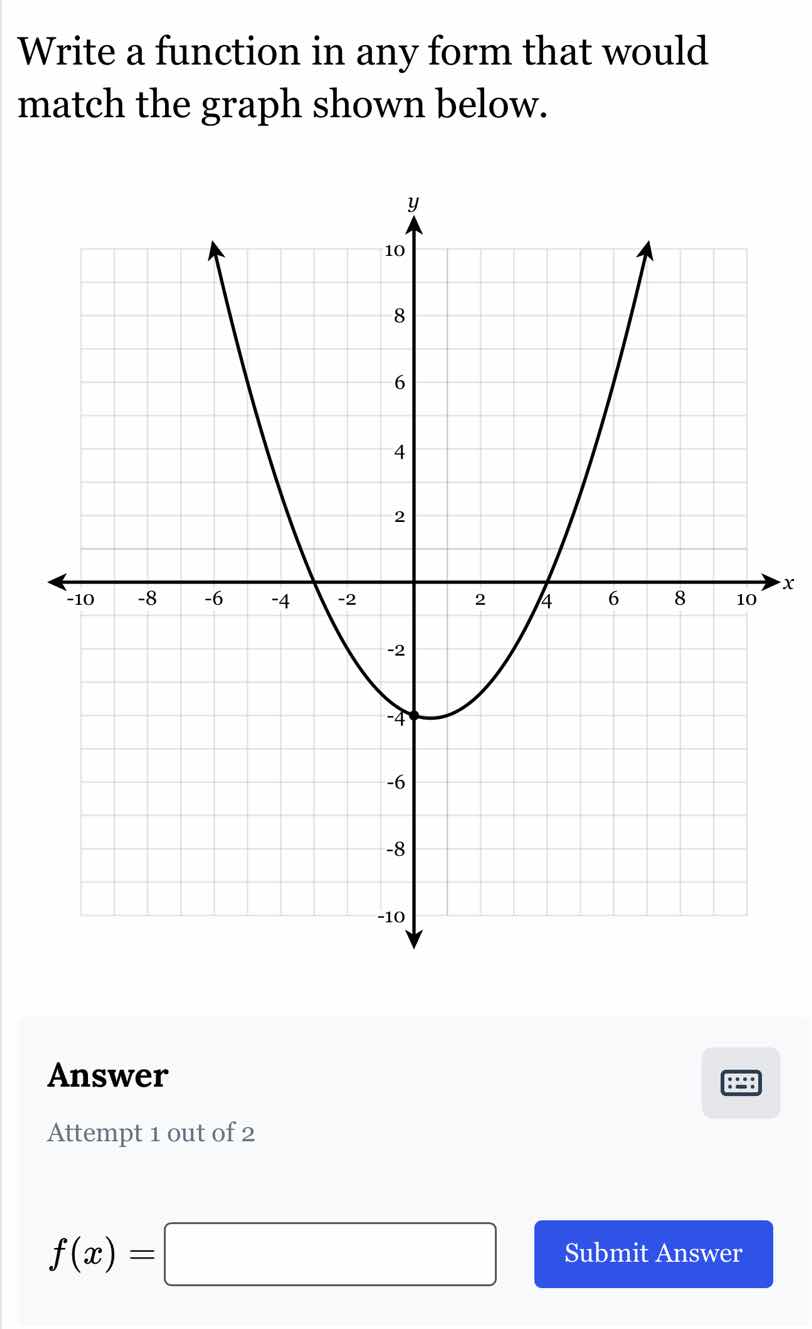812x1329 pixels.
Task: Click the Answer section heading
Action: [x=105, y=1076]
